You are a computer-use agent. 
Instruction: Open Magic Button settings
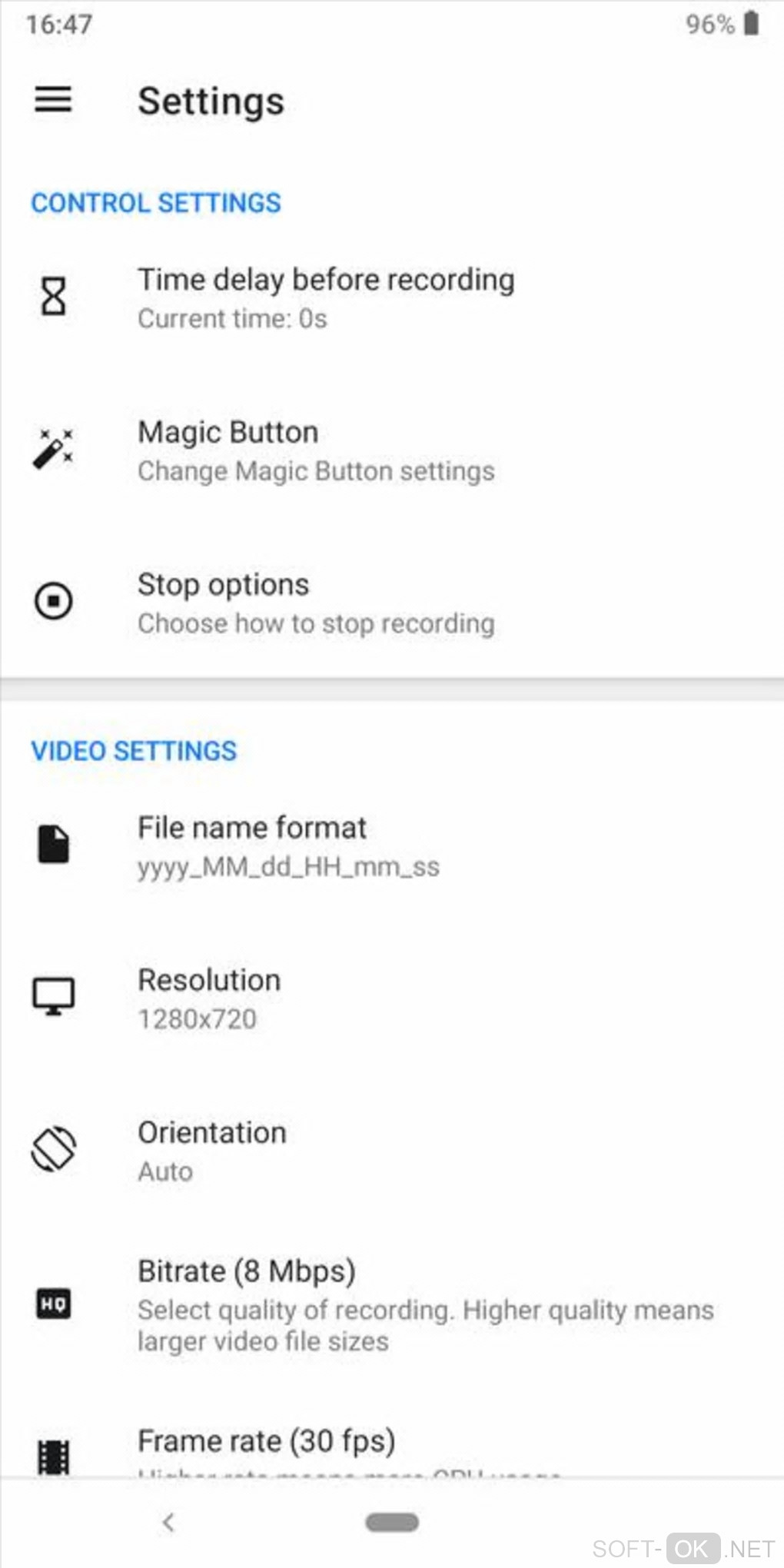tap(315, 450)
